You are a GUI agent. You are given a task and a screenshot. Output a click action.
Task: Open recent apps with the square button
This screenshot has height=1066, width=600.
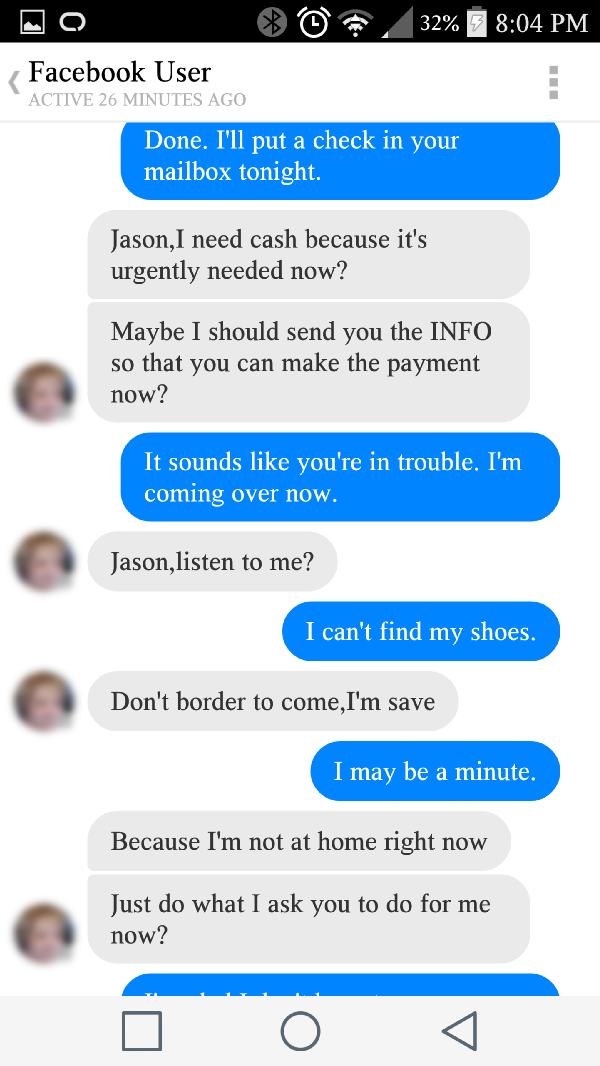[x=142, y=1031]
